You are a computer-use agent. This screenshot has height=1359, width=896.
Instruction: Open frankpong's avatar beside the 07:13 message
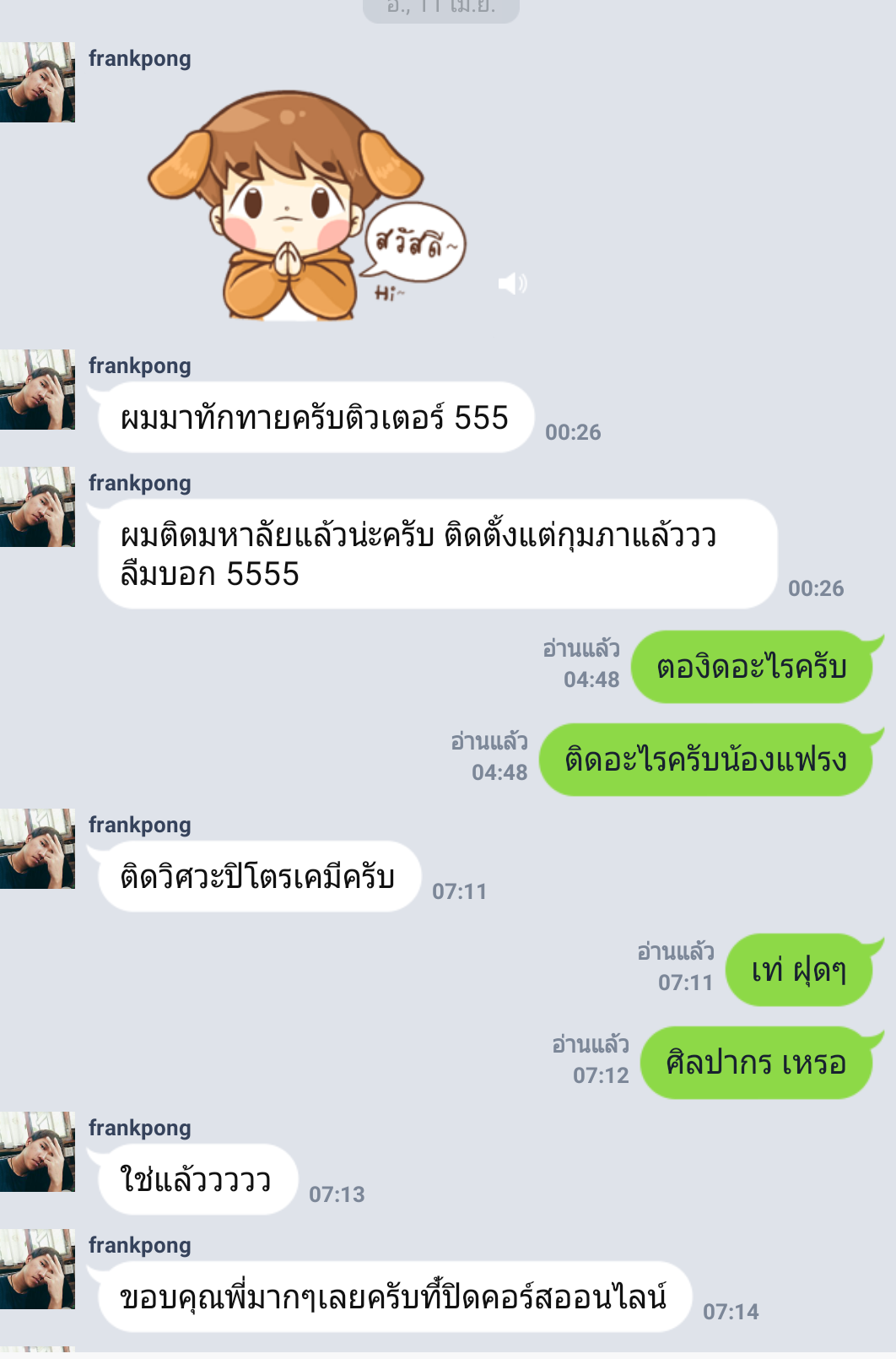click(x=38, y=1151)
